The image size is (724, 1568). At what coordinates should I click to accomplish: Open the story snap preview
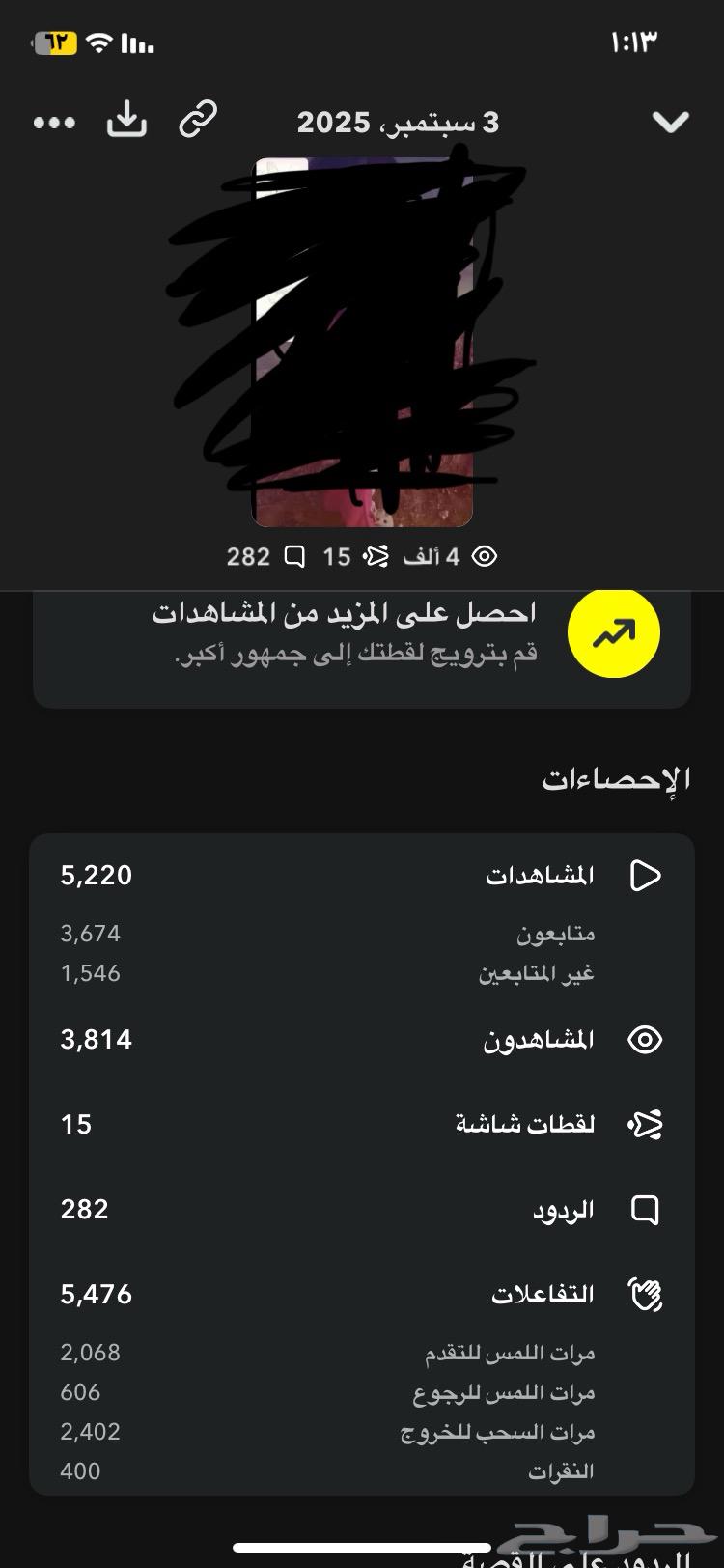pyautogui.click(x=362, y=343)
